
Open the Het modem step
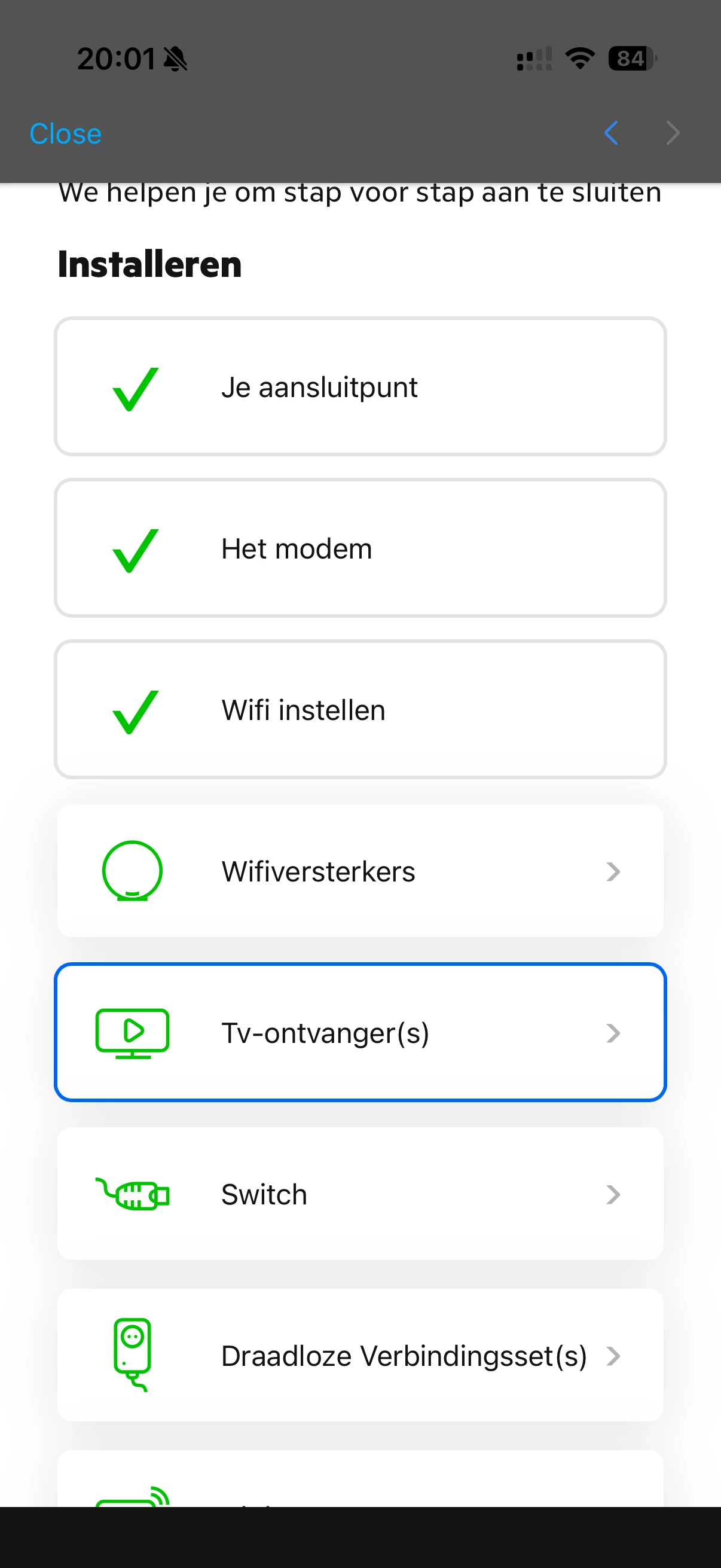360,548
